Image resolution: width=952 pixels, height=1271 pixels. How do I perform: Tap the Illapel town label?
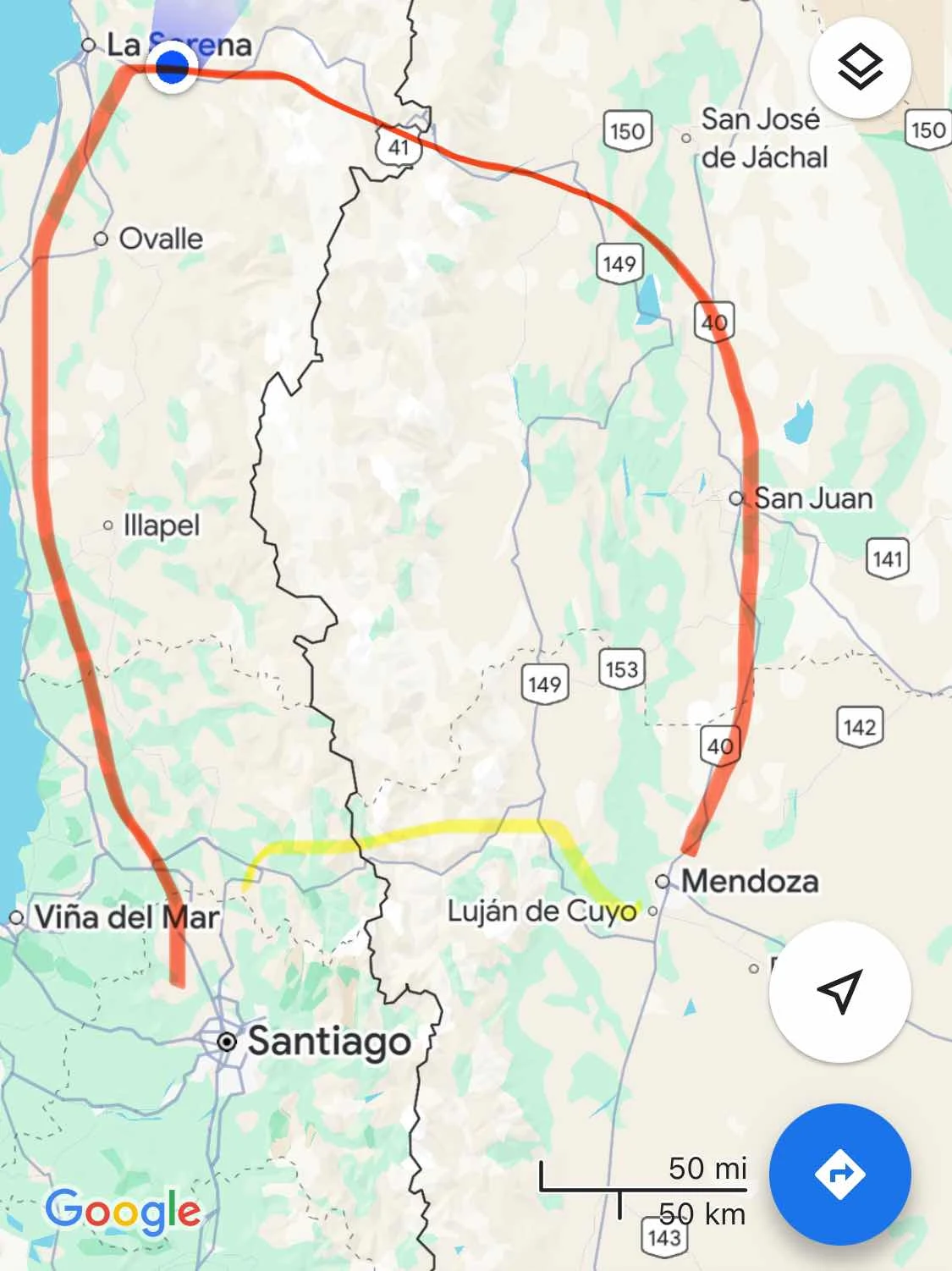click(162, 525)
